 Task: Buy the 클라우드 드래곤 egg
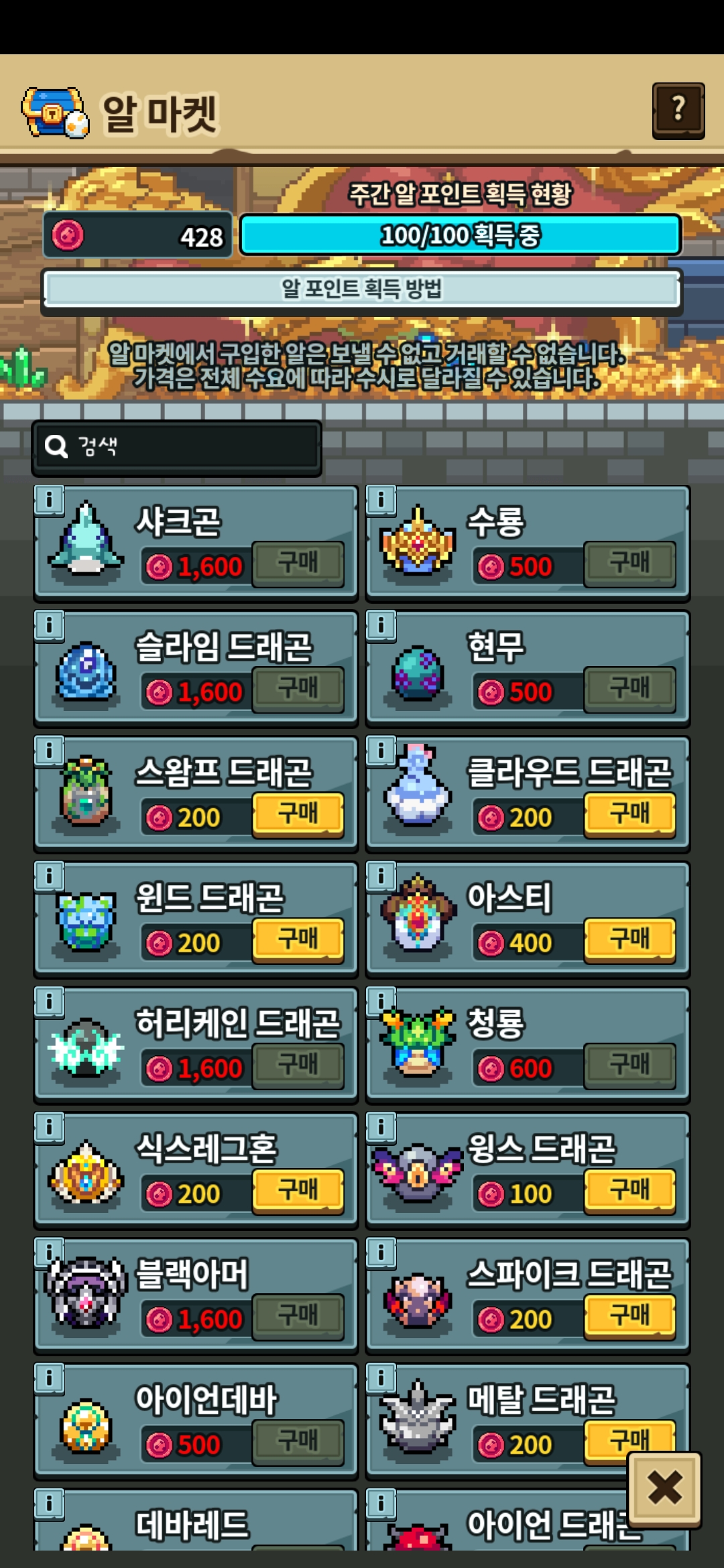pyautogui.click(x=629, y=814)
